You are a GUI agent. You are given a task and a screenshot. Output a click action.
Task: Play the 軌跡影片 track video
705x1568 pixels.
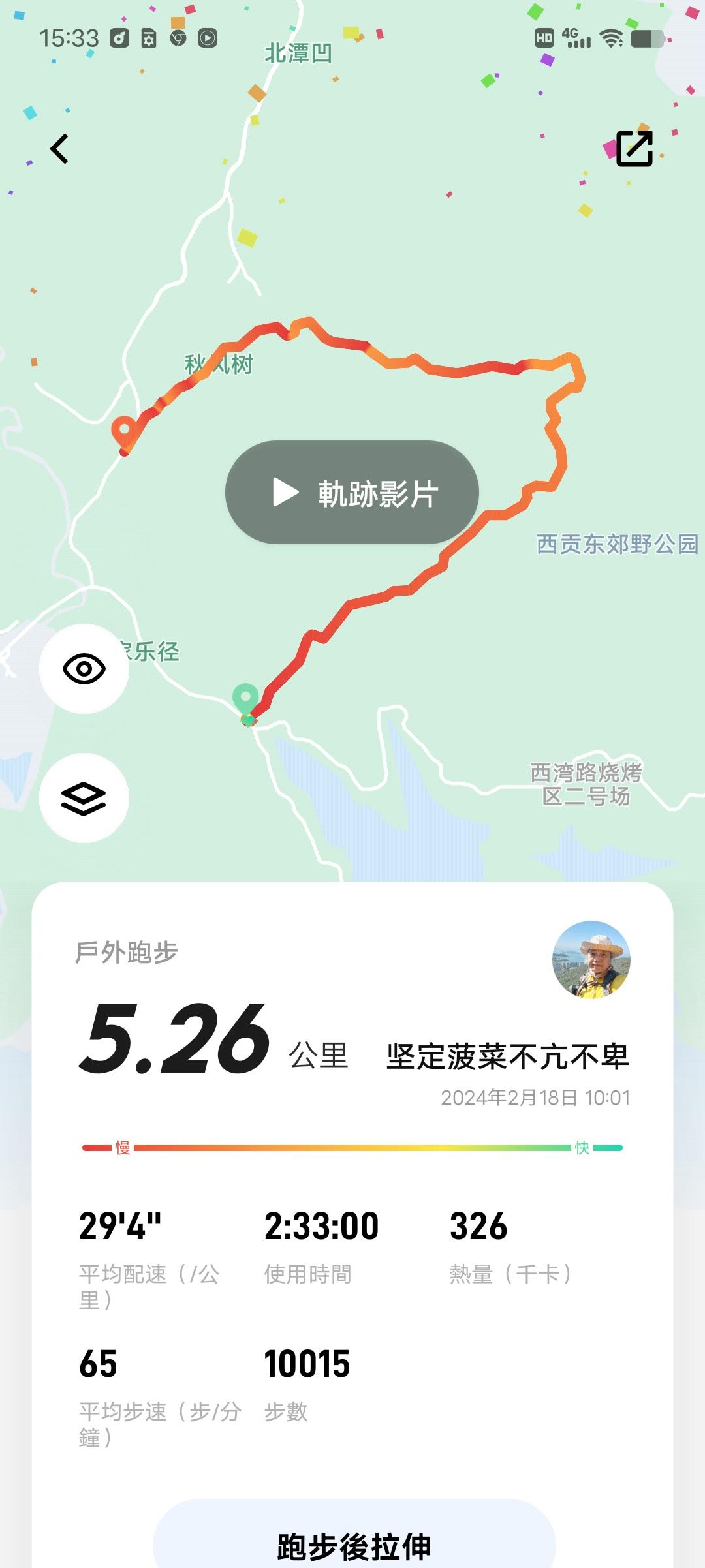[352, 493]
